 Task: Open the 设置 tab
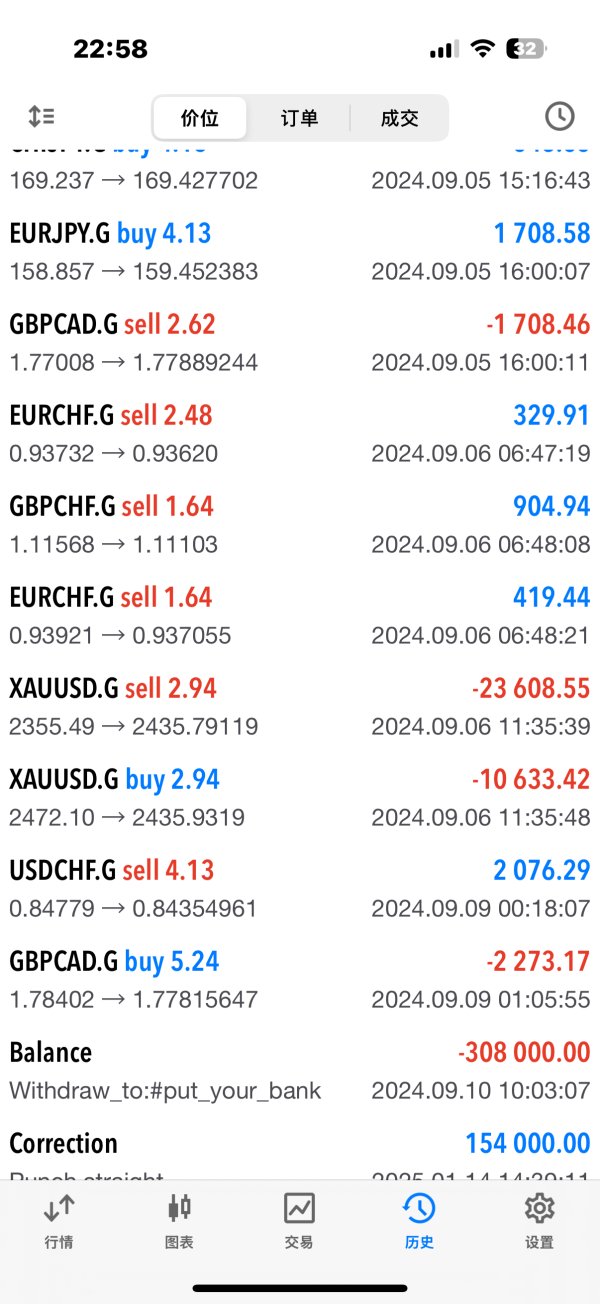click(x=539, y=1221)
